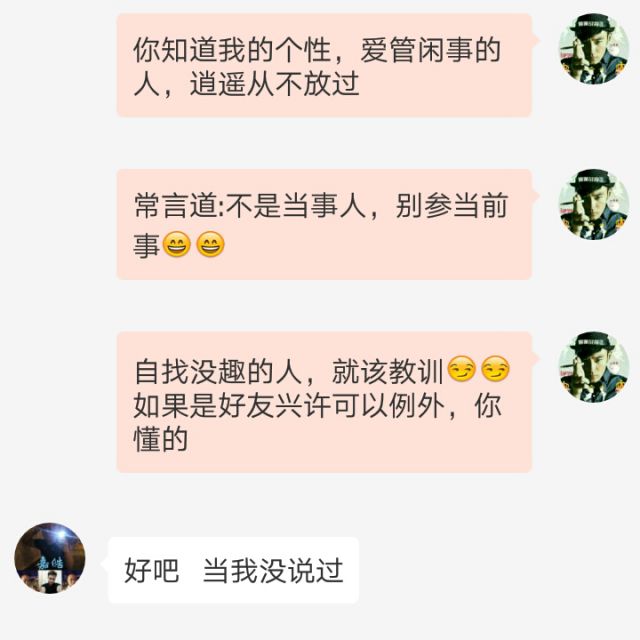Open avatar beside "好吧 当我没说过" message

(50, 558)
